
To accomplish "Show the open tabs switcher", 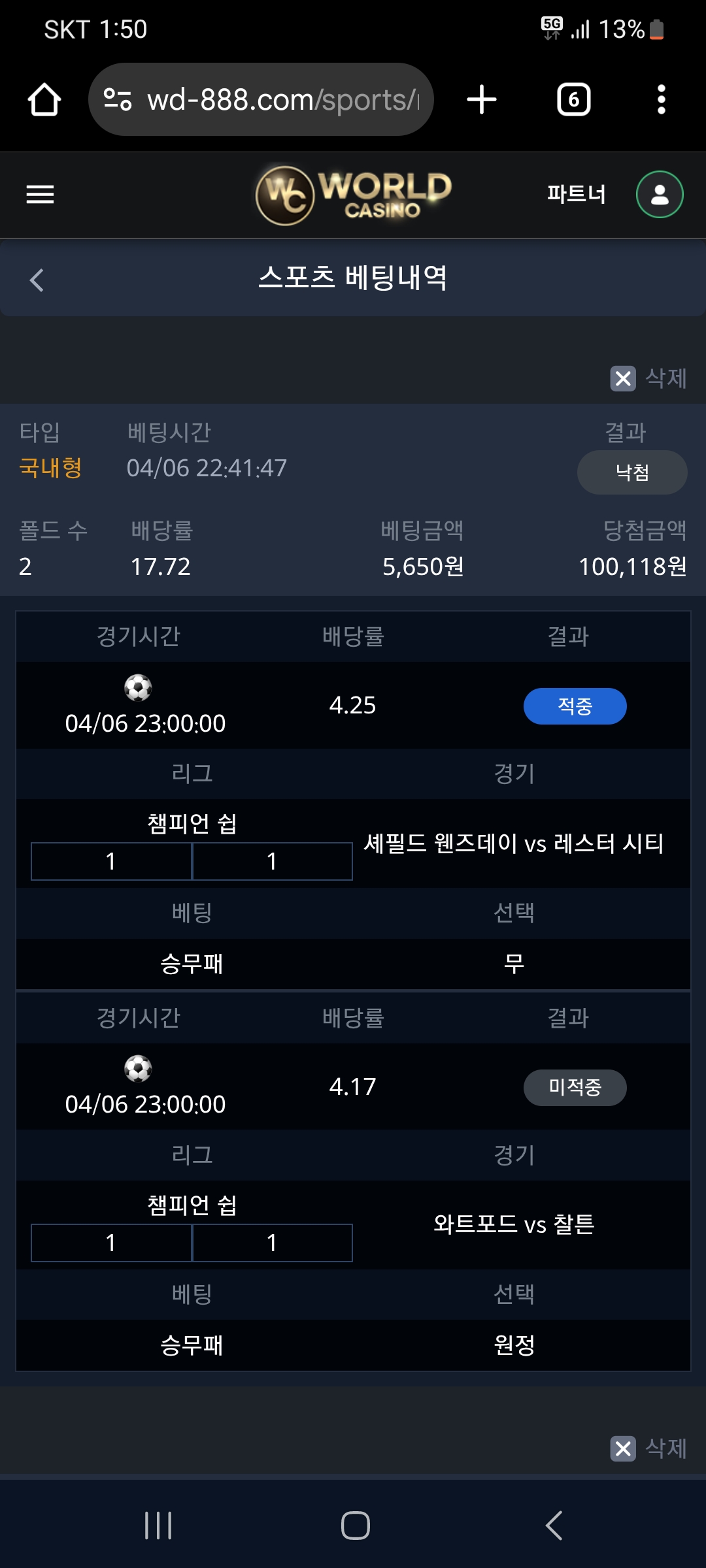I will [573, 100].
